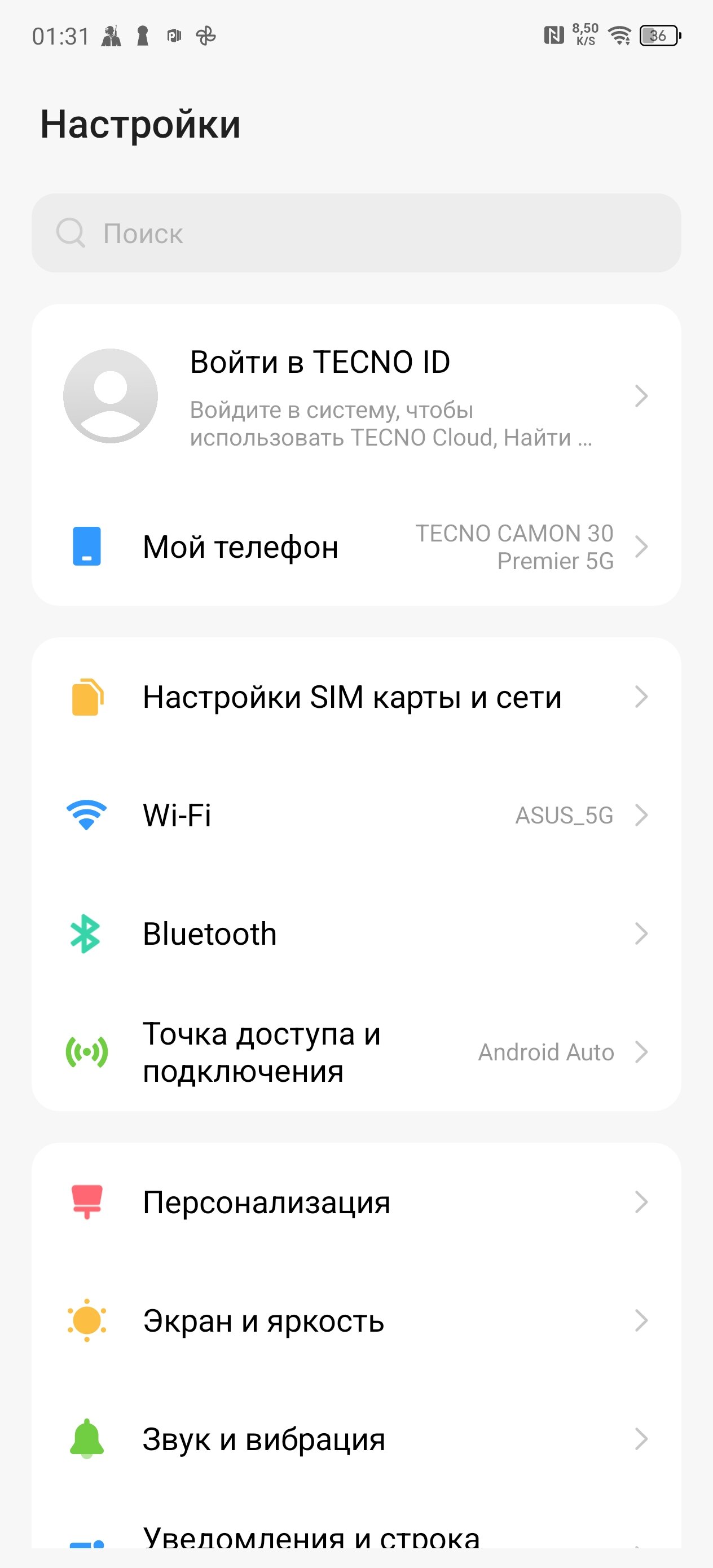Open Wi-Fi settings
The image size is (713, 1568).
[x=356, y=815]
